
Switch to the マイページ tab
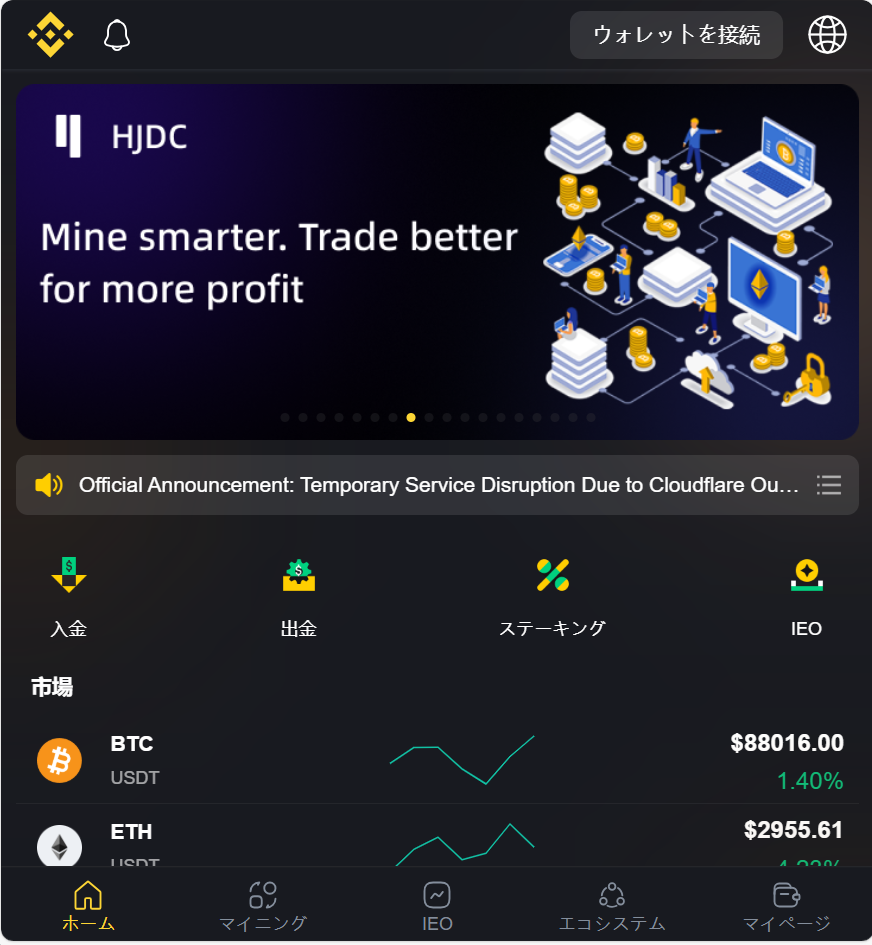click(786, 906)
